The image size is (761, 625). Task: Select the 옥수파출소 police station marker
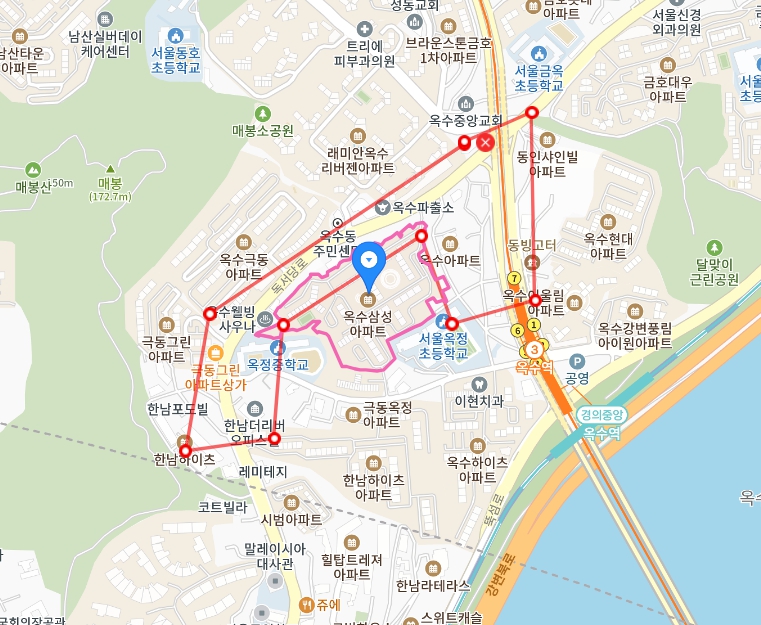381,208
